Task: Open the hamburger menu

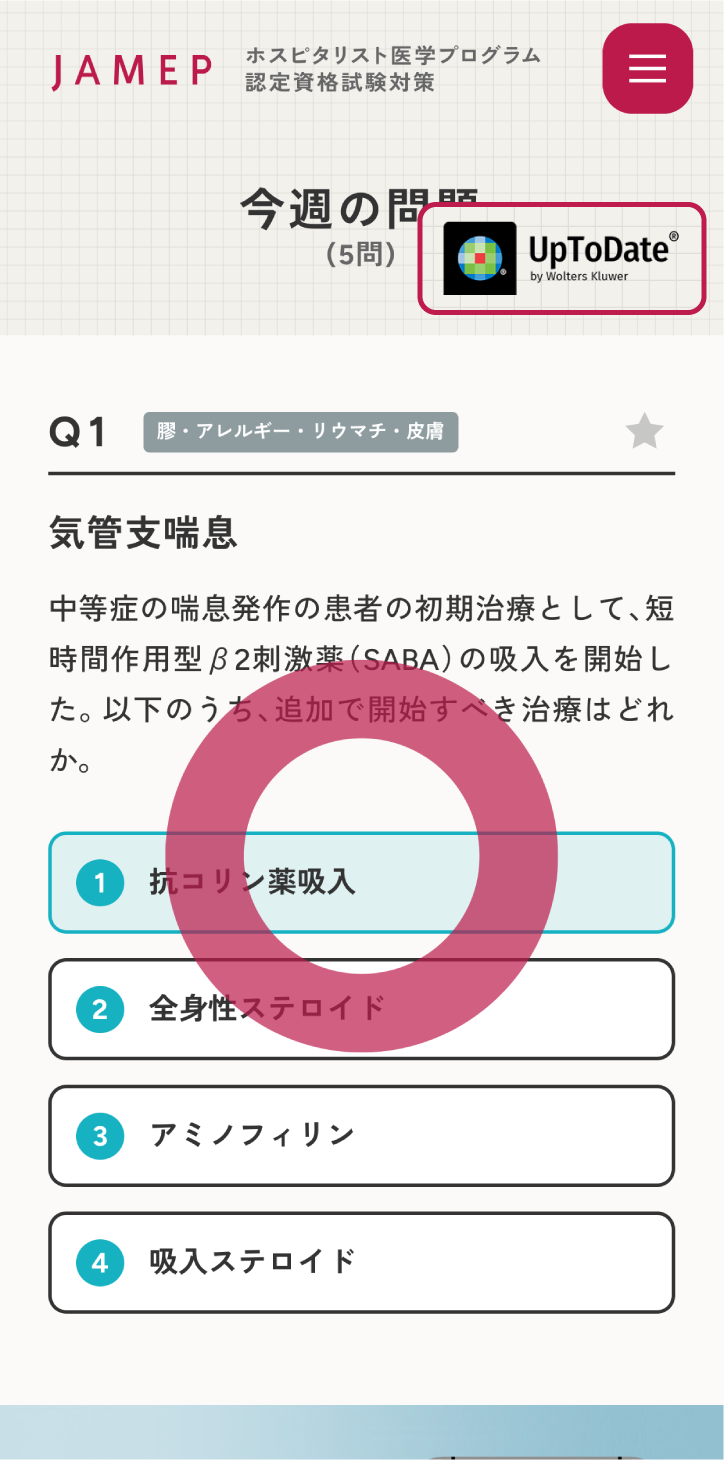Action: coord(647,68)
